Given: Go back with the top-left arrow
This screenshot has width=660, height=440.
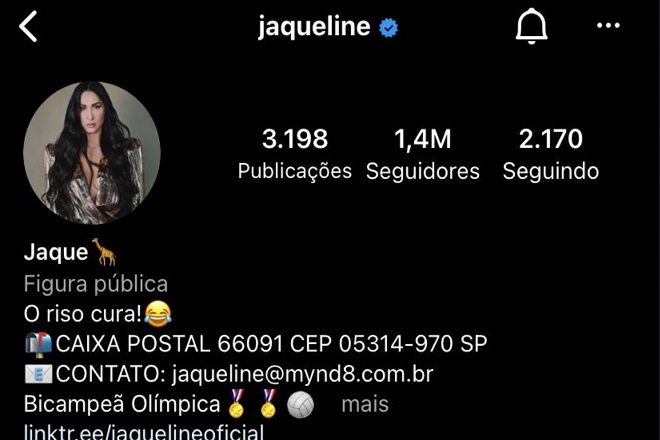Looking at the screenshot, I should click(x=28, y=27).
